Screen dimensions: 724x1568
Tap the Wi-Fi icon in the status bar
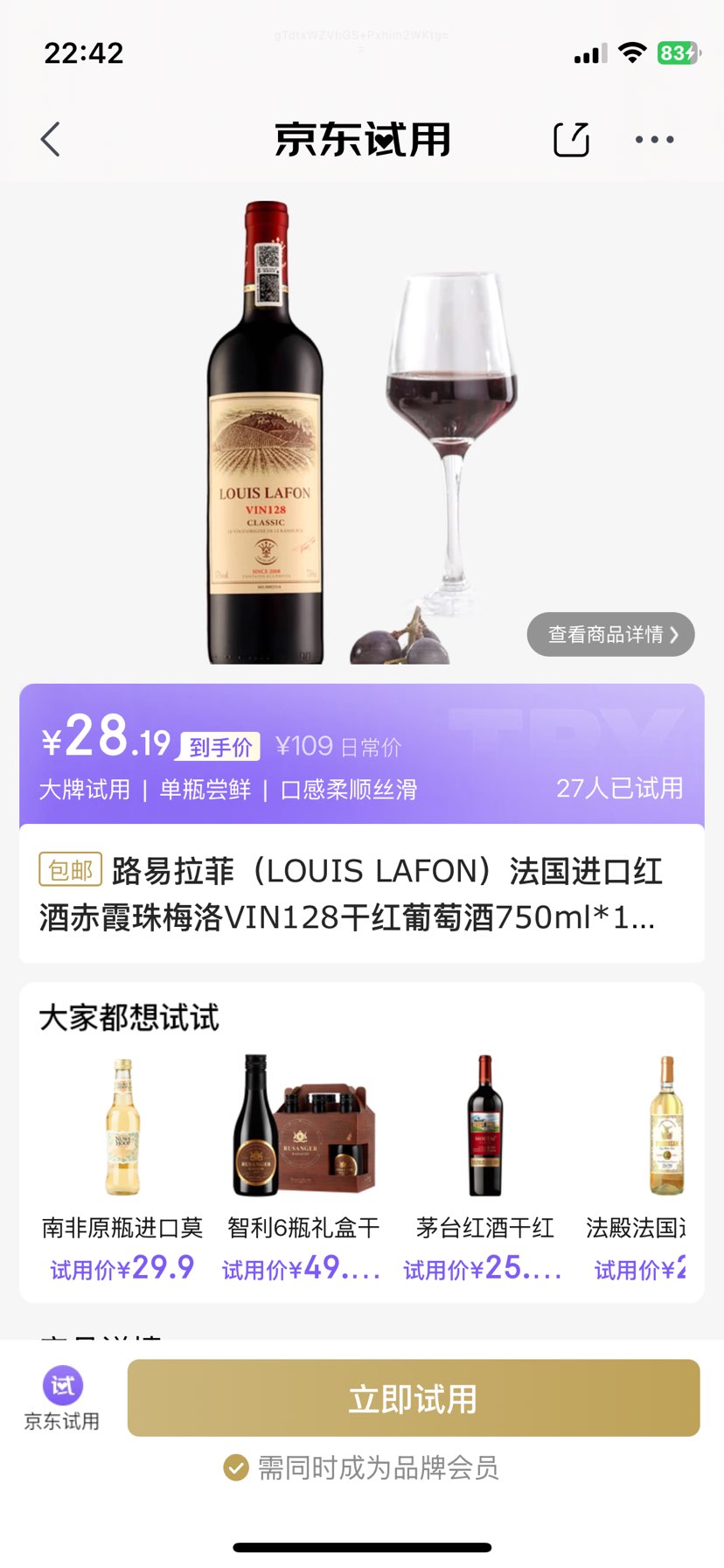coord(631,52)
